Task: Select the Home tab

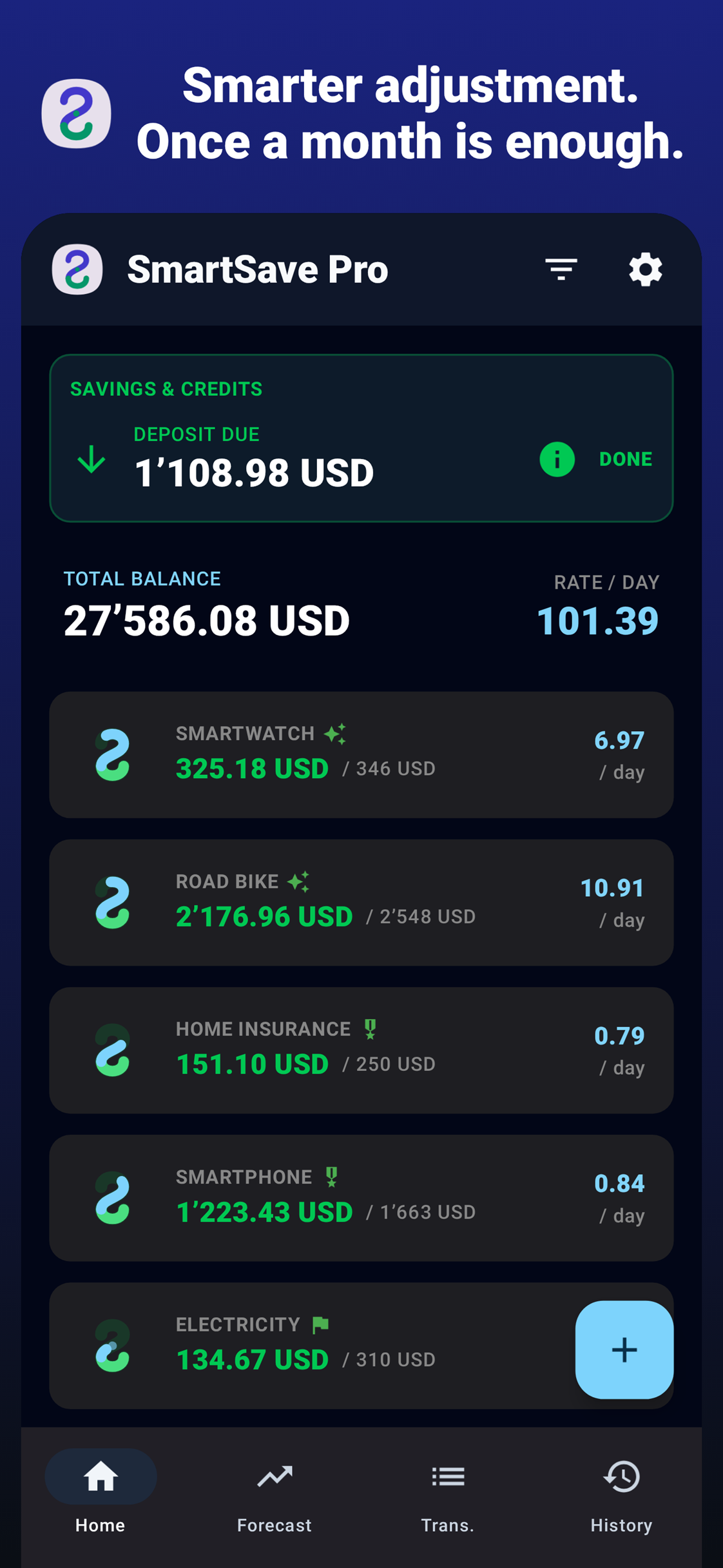Action: 101,1496
